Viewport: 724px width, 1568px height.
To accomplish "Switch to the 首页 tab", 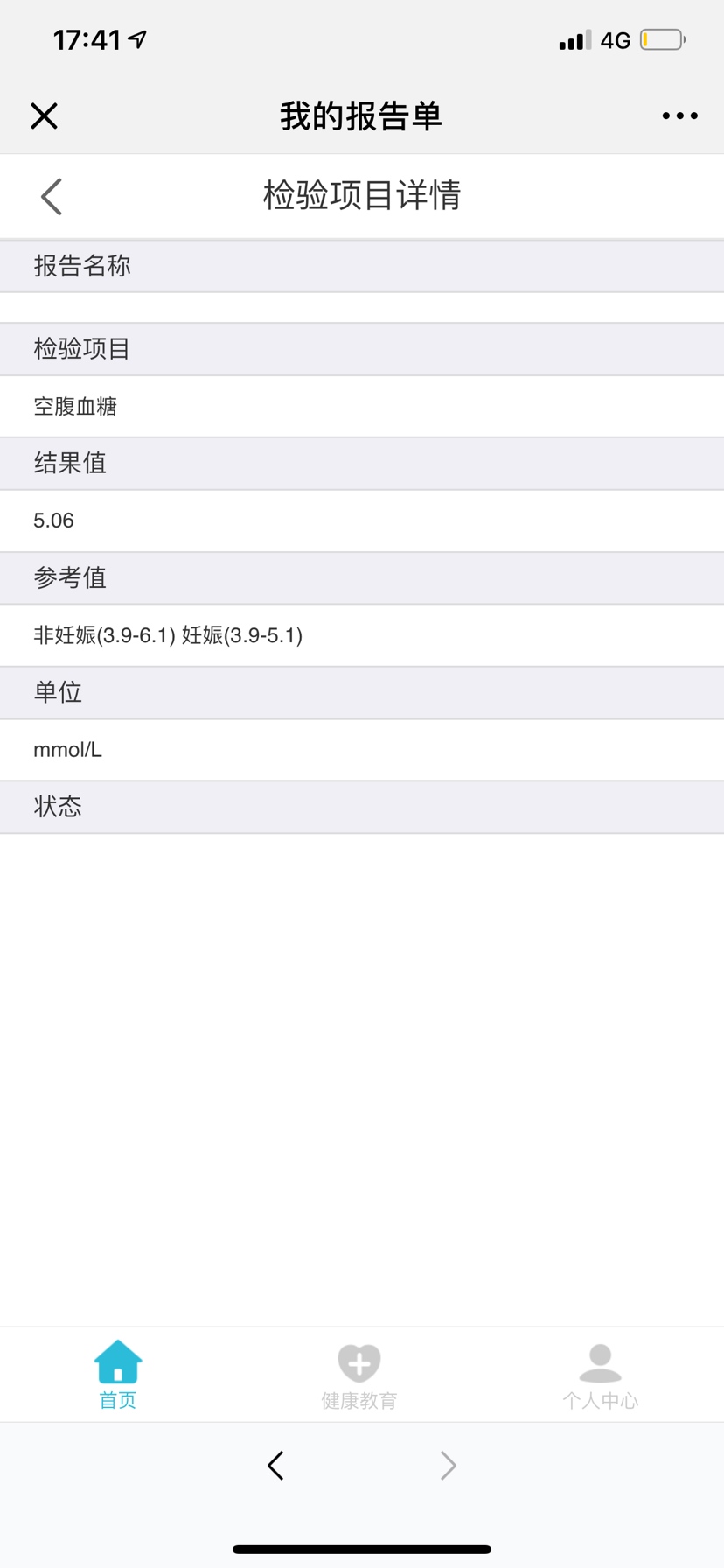I will pos(117,1375).
